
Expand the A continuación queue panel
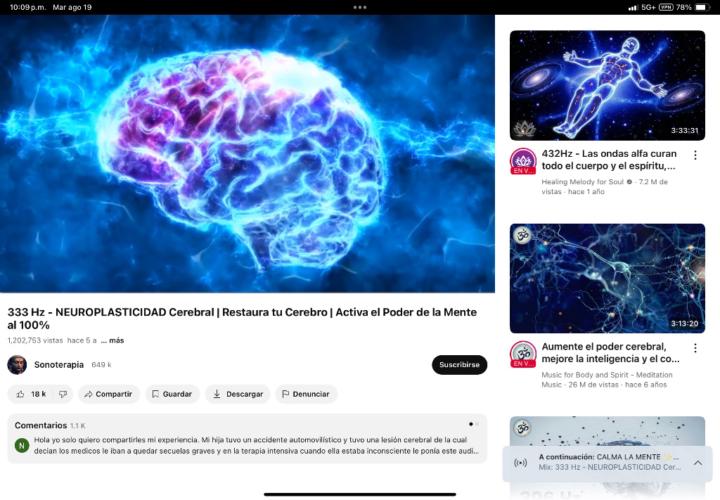coord(698,463)
